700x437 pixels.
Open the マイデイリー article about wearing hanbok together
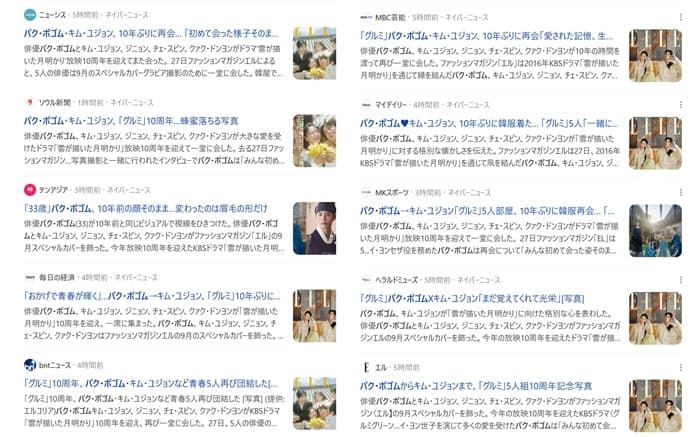(x=489, y=124)
